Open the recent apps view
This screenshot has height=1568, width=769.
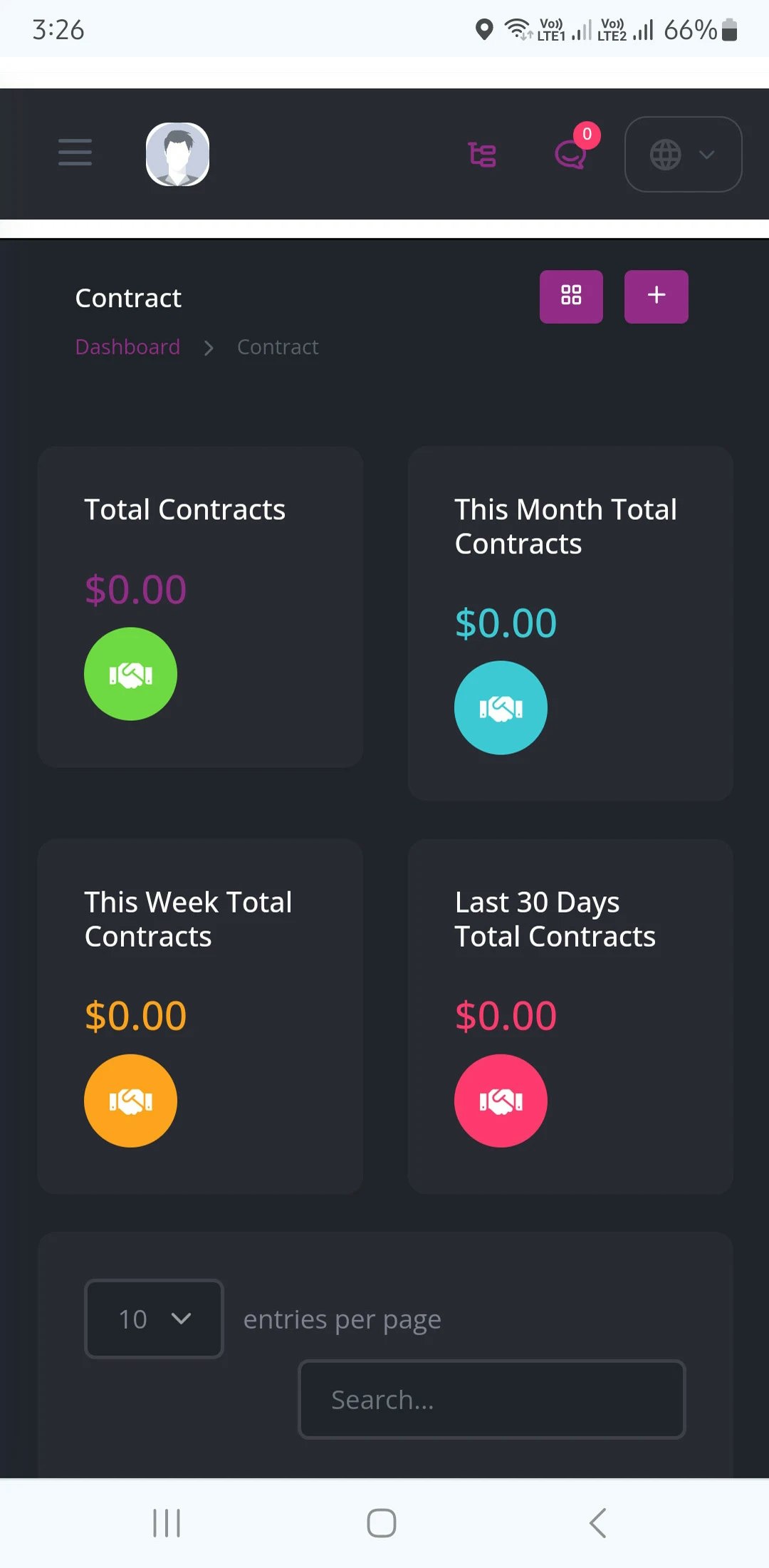(167, 1523)
